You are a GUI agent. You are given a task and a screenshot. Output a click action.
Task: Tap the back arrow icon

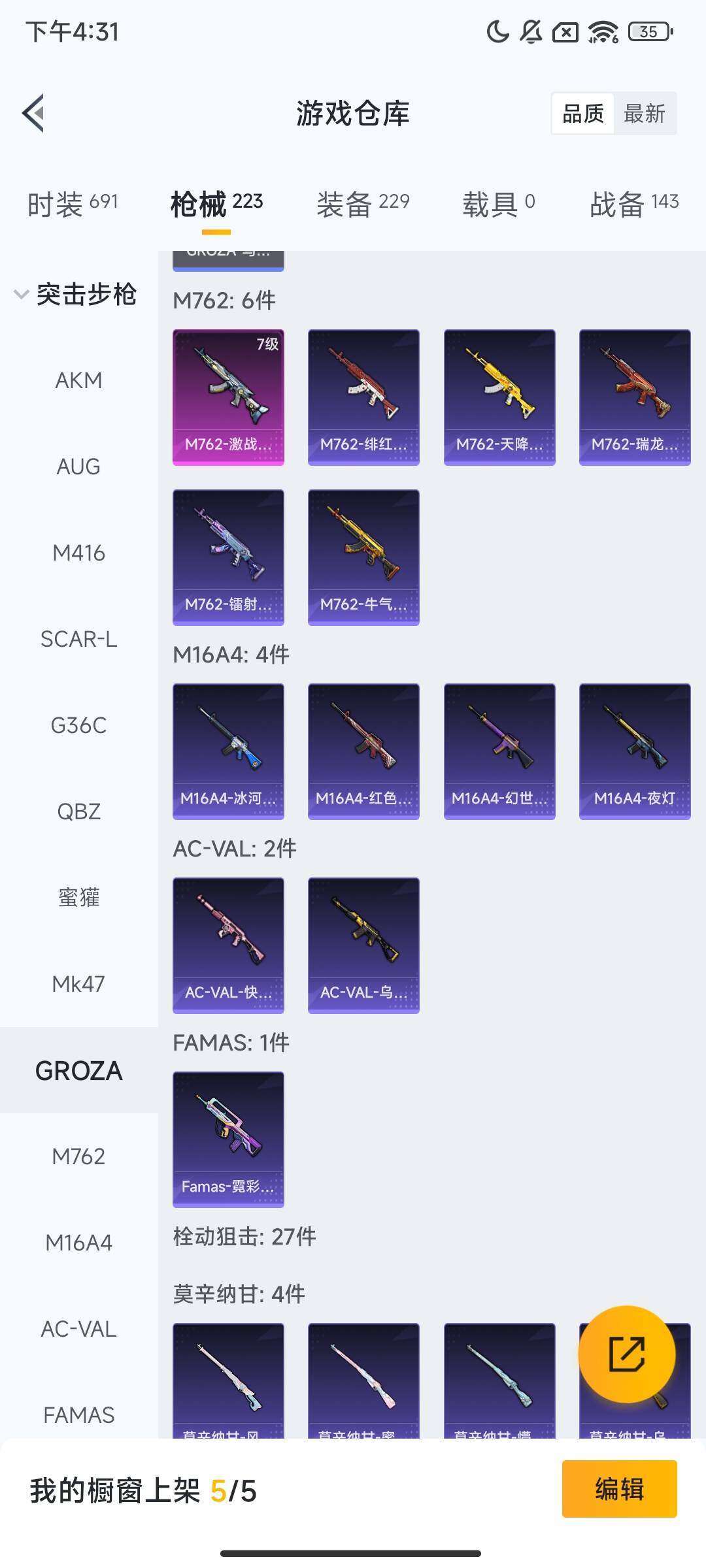click(x=34, y=113)
